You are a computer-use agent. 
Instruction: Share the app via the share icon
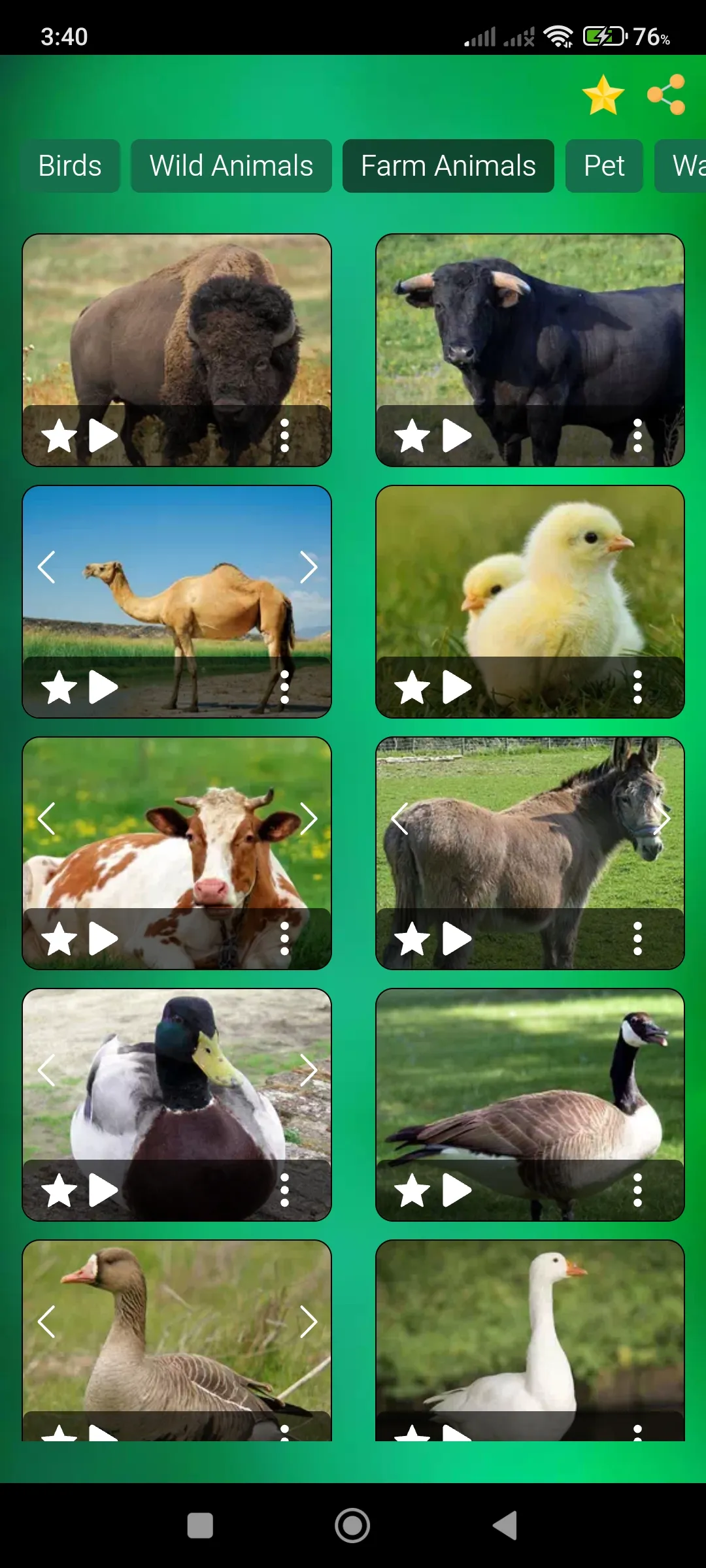tap(666, 95)
